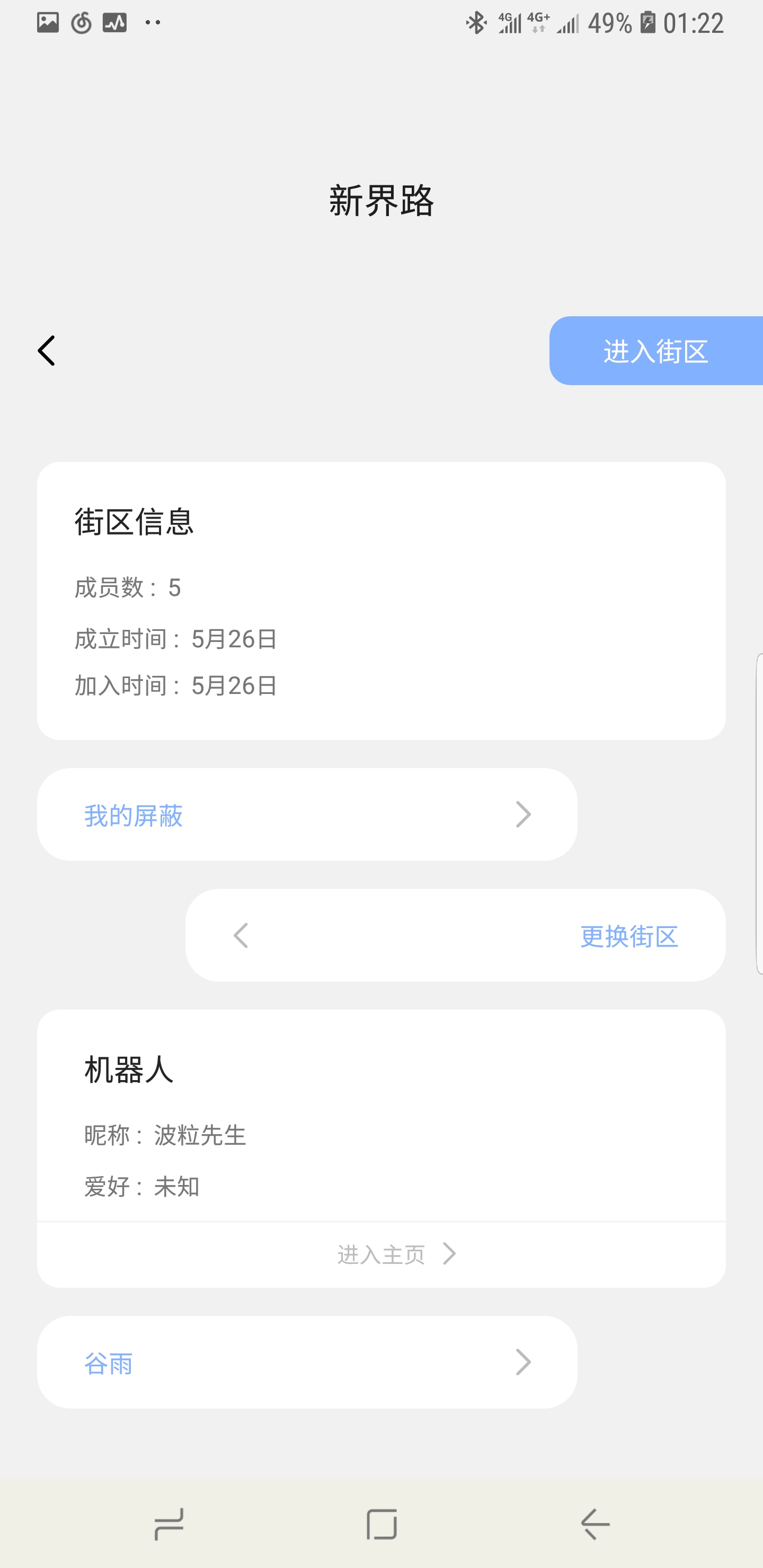Open recent apps from navigation bar
Image resolution: width=763 pixels, height=1568 pixels.
click(168, 1524)
